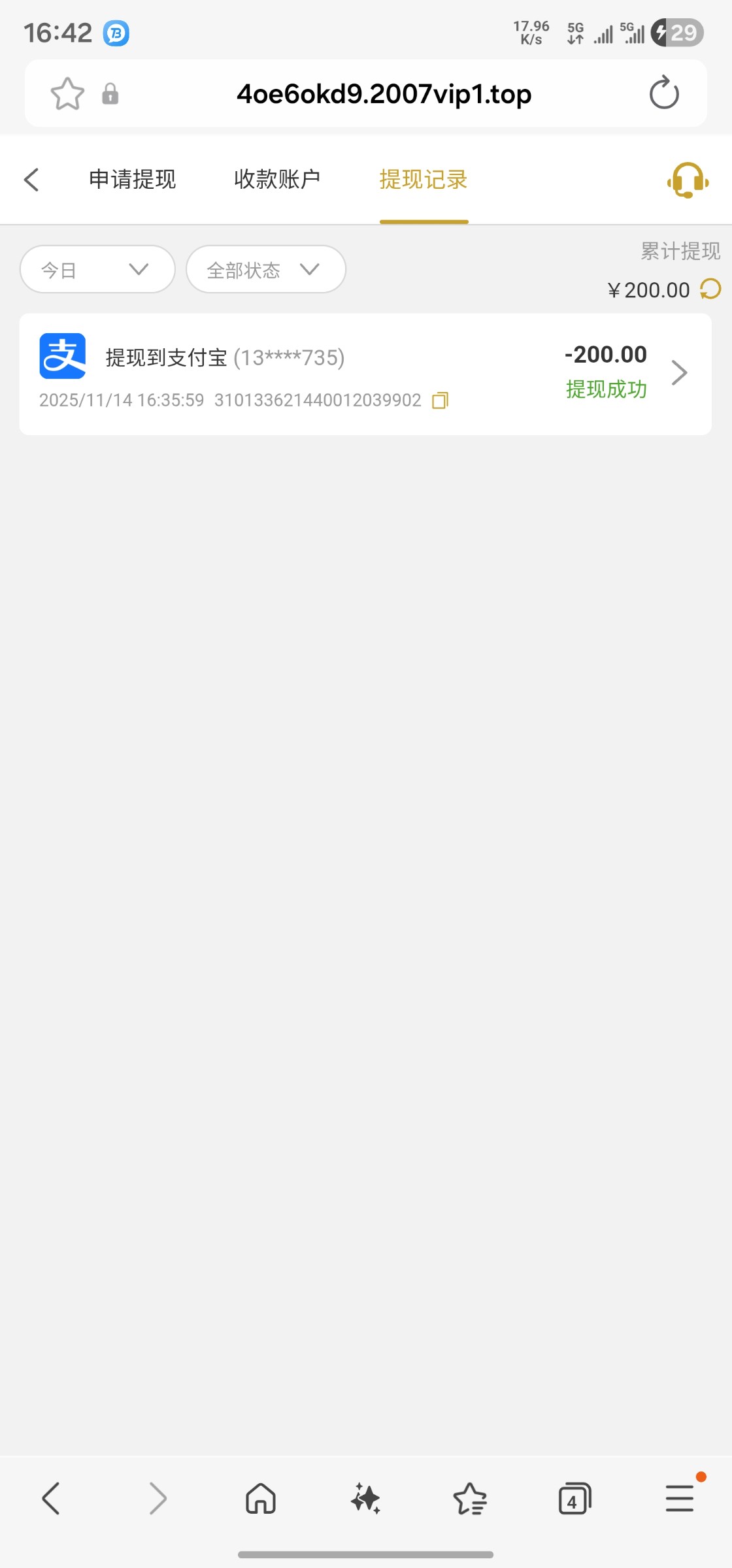Reload the page in the address bar

pyautogui.click(x=664, y=93)
